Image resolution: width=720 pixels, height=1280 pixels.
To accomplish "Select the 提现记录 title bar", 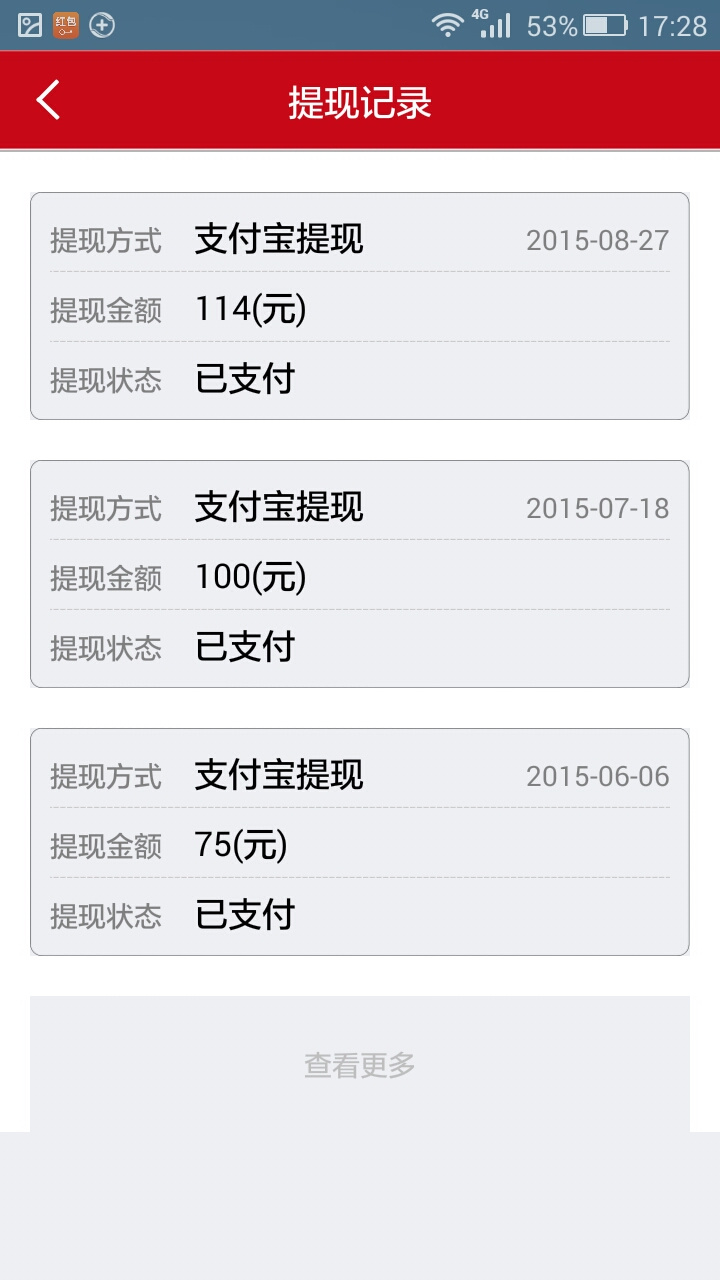I will coord(360,102).
